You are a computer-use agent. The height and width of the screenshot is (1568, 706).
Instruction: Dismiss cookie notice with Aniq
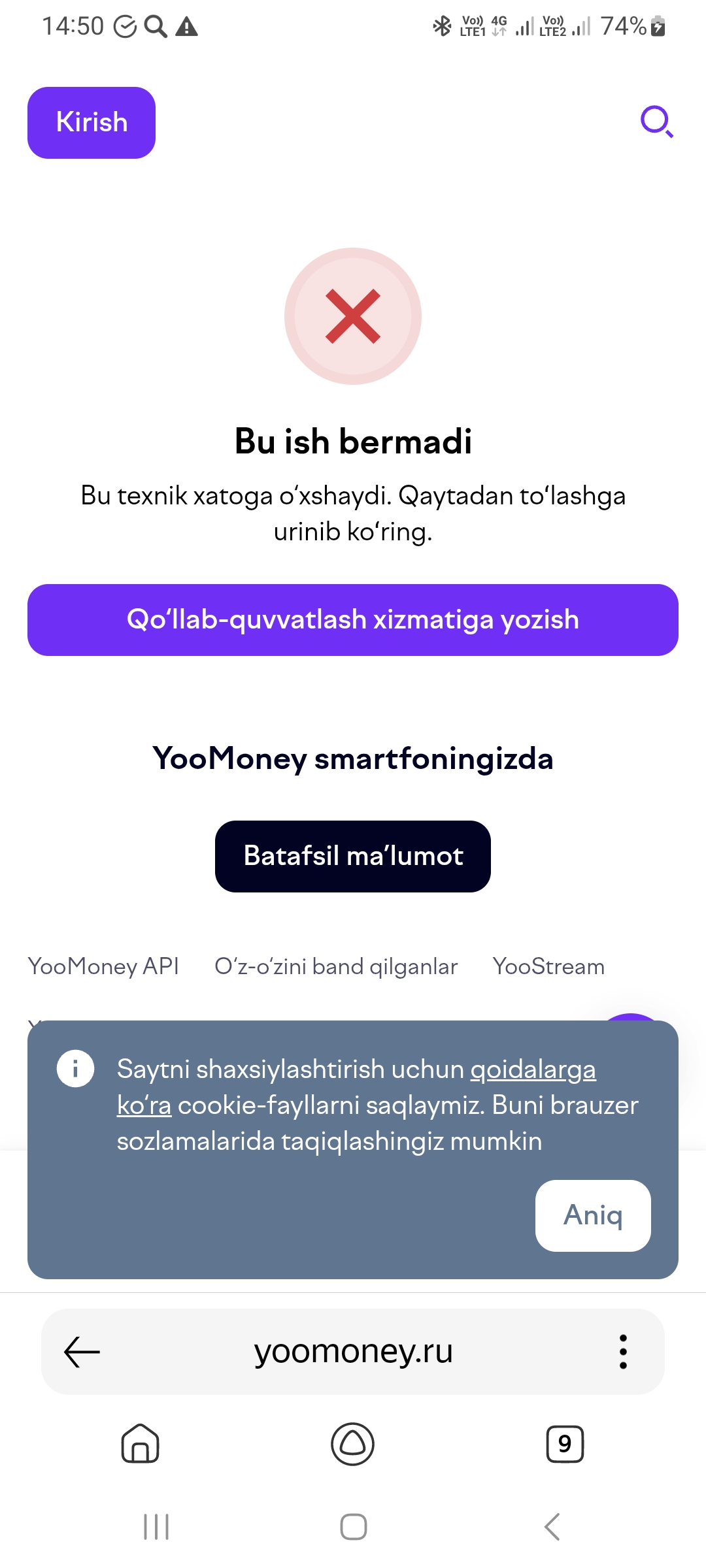[593, 1216]
